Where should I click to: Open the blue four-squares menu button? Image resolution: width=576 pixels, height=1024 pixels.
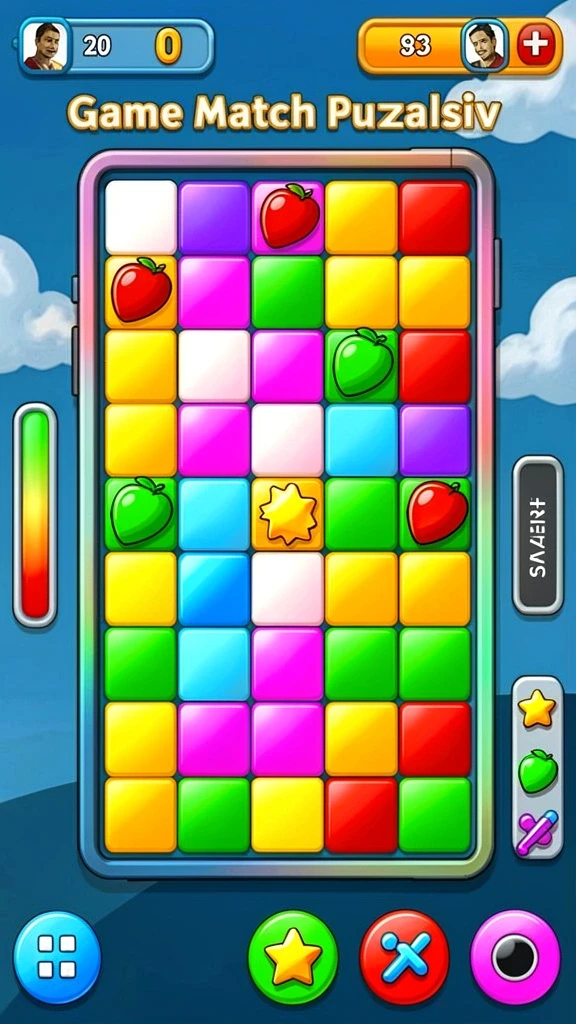[x=57, y=957]
